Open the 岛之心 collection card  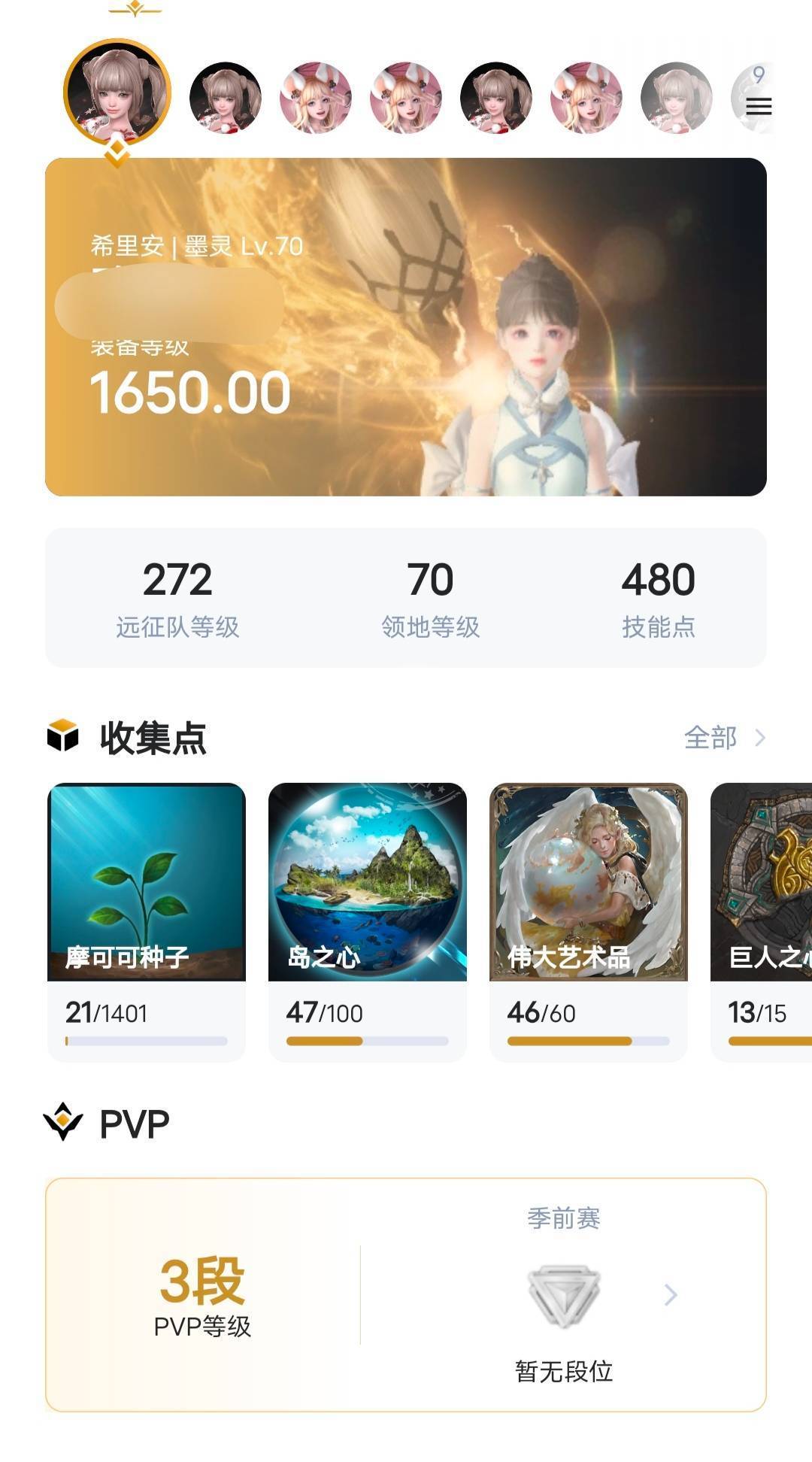(x=367, y=921)
